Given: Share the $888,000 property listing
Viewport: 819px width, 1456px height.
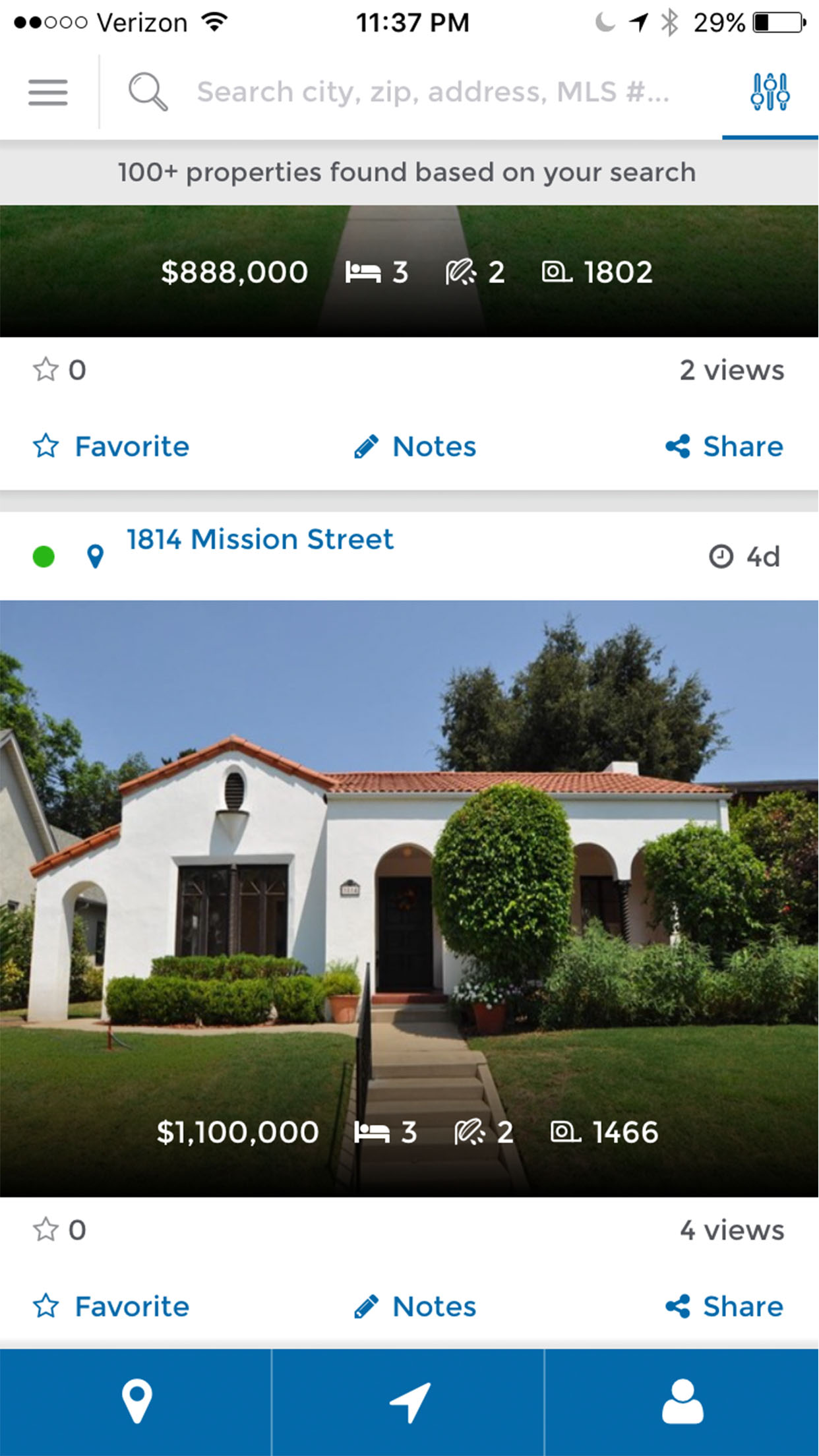Looking at the screenshot, I should coord(724,446).
